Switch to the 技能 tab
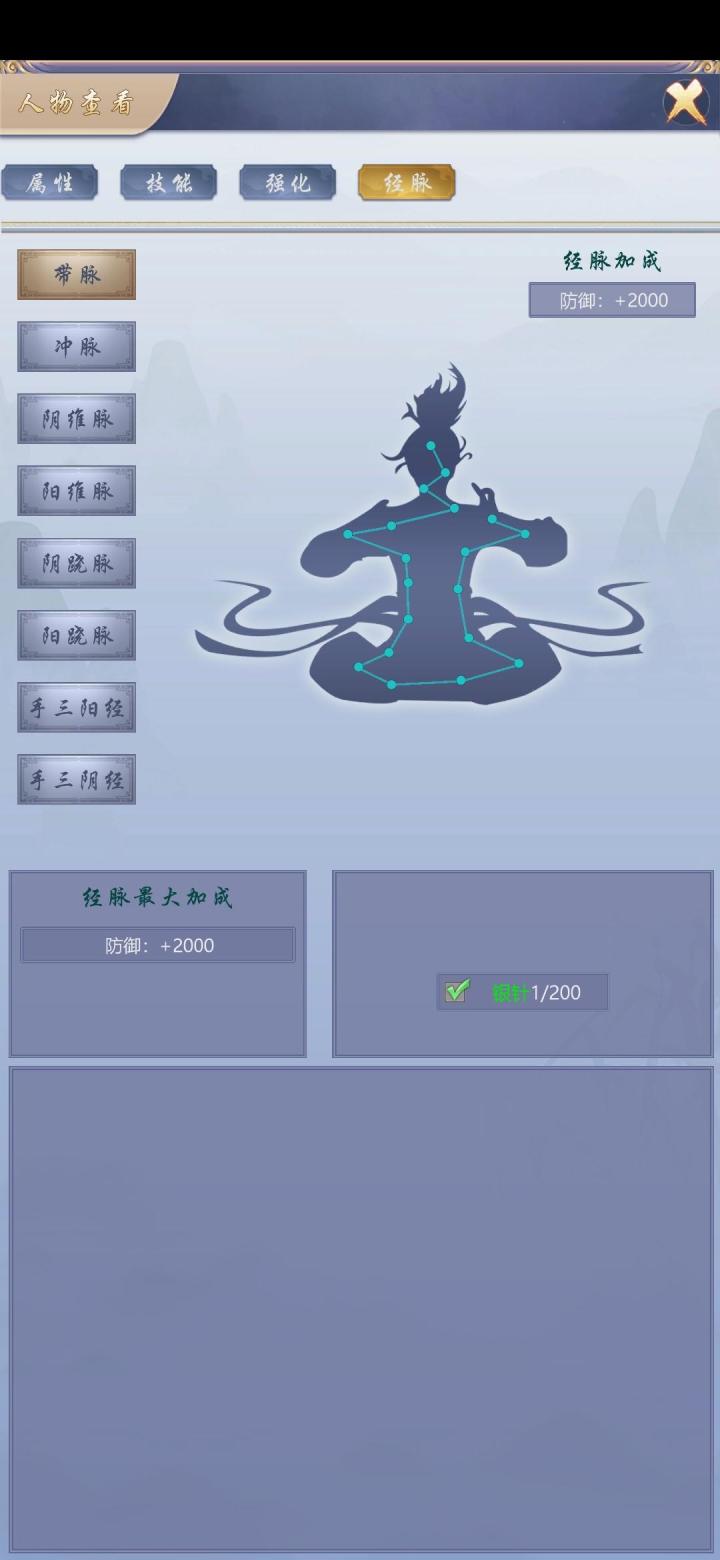720x1560 pixels. click(x=168, y=183)
